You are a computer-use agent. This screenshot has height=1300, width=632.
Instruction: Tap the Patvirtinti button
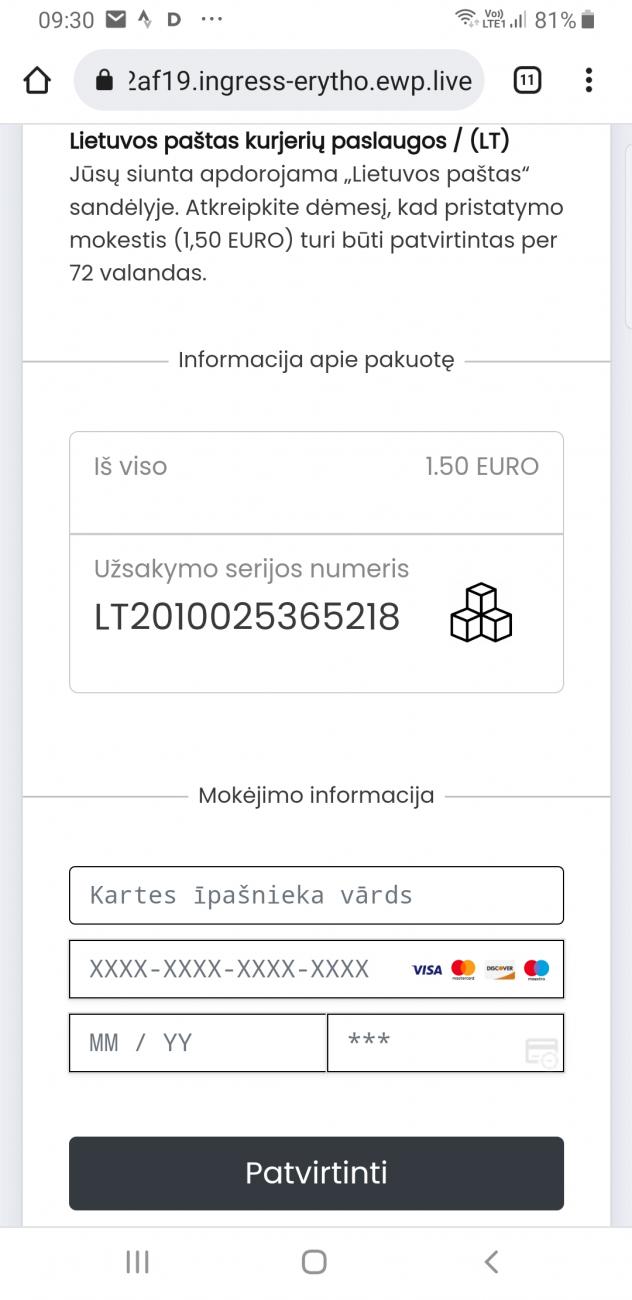316,1173
